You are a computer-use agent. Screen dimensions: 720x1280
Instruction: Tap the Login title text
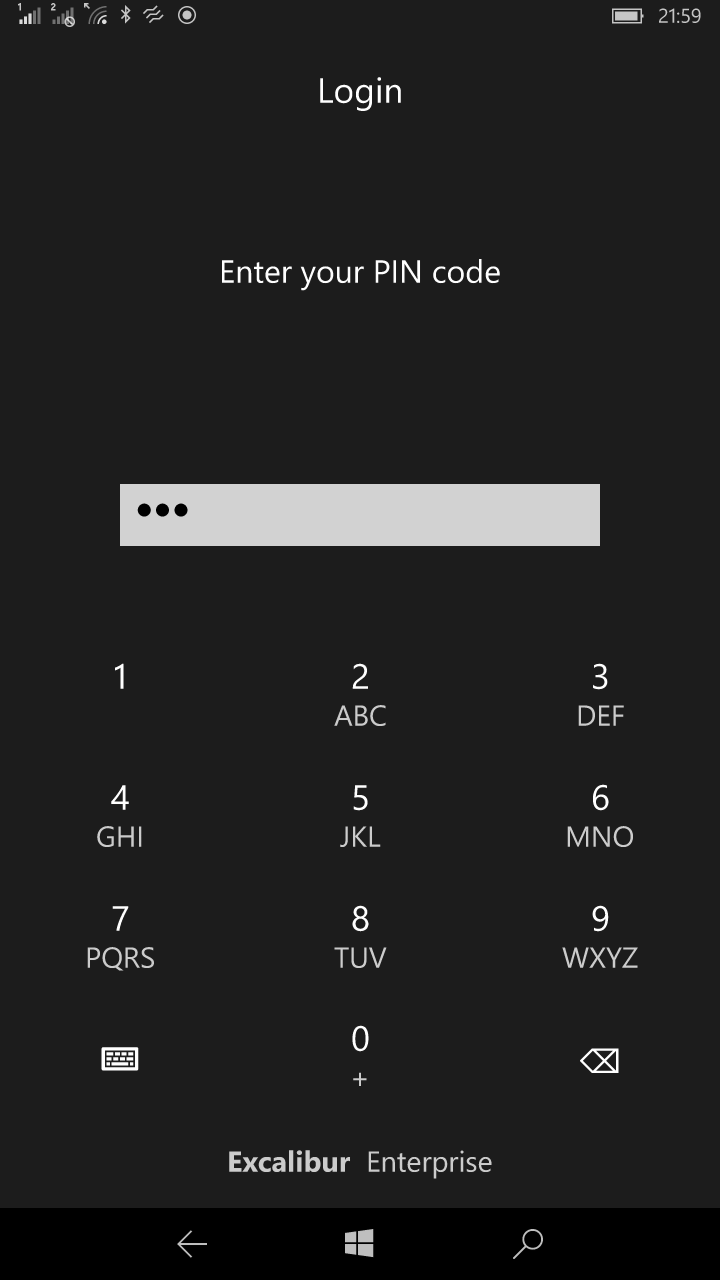click(x=360, y=91)
